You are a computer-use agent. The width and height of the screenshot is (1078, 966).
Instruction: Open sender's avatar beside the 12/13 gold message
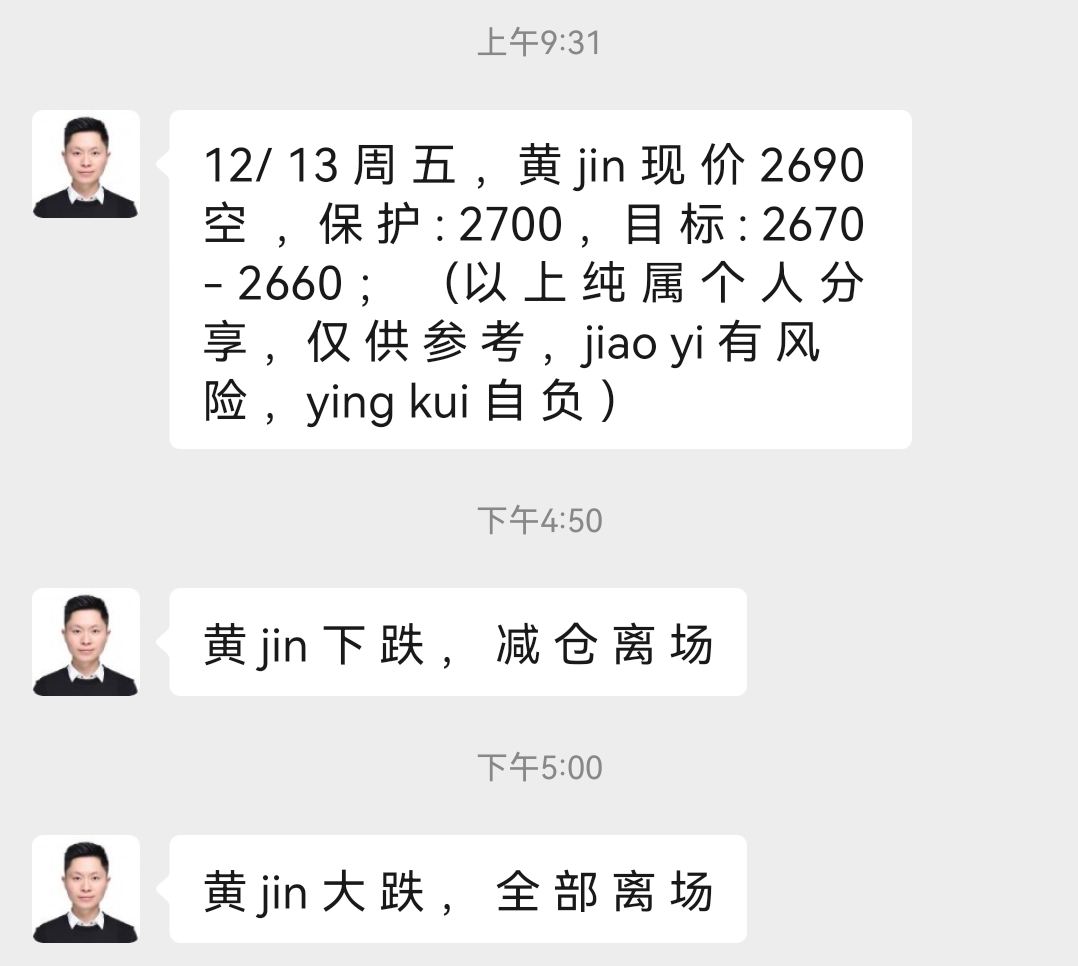click(x=86, y=164)
